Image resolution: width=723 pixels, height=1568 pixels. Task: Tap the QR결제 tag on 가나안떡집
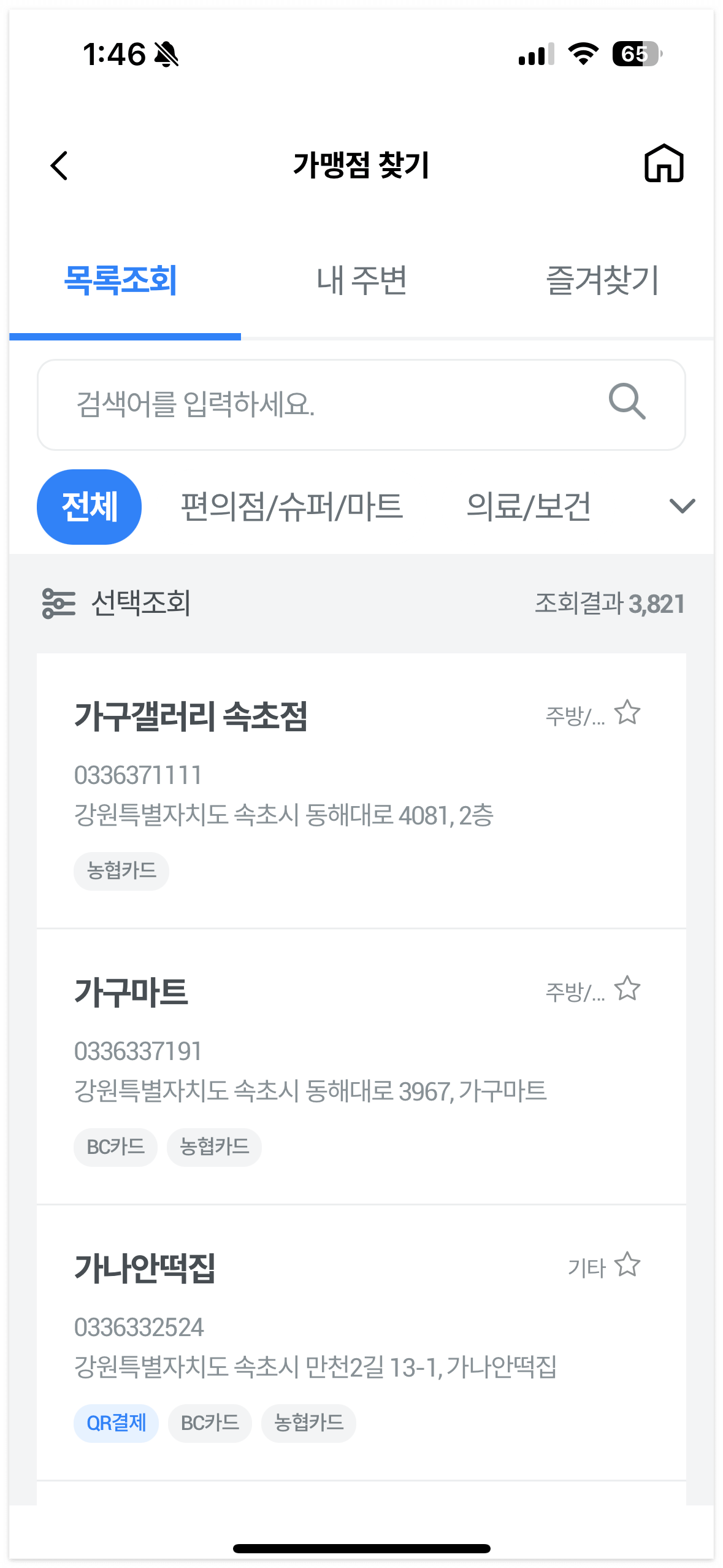pyautogui.click(x=116, y=1423)
